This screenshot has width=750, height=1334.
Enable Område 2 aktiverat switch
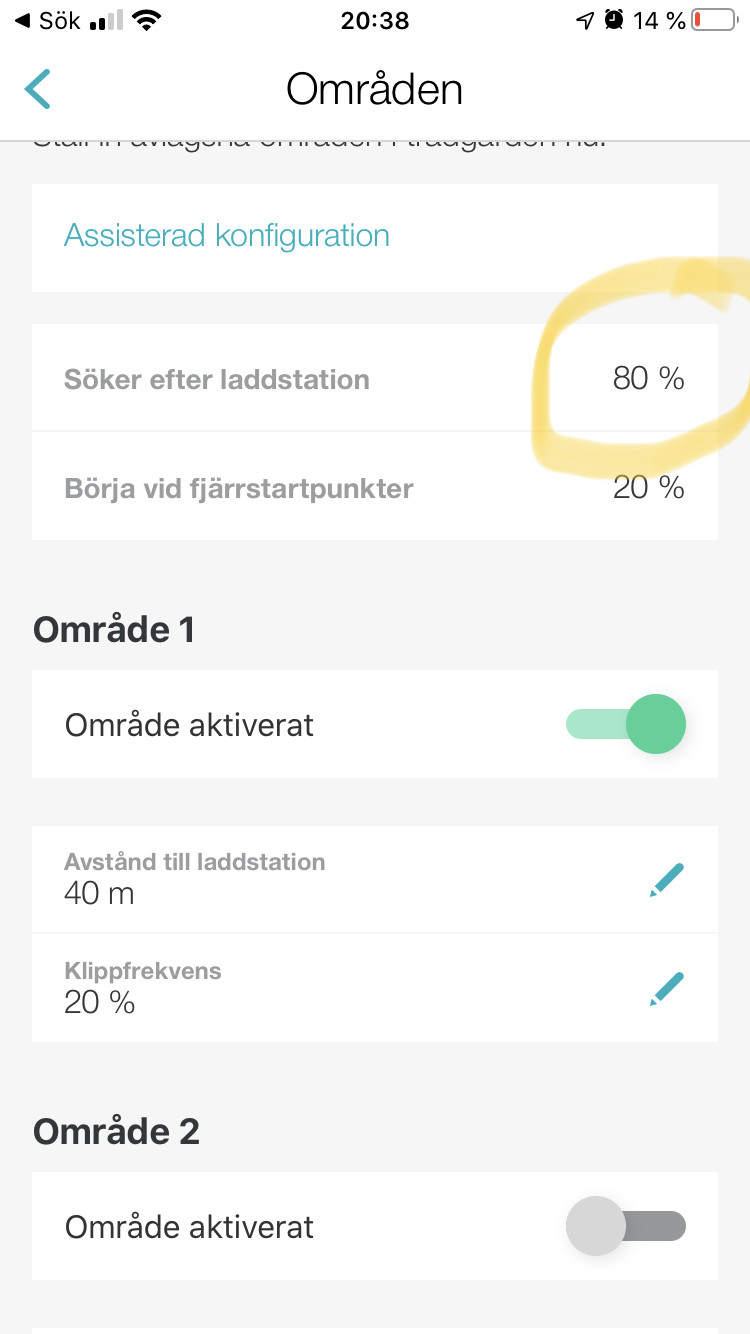click(626, 1226)
